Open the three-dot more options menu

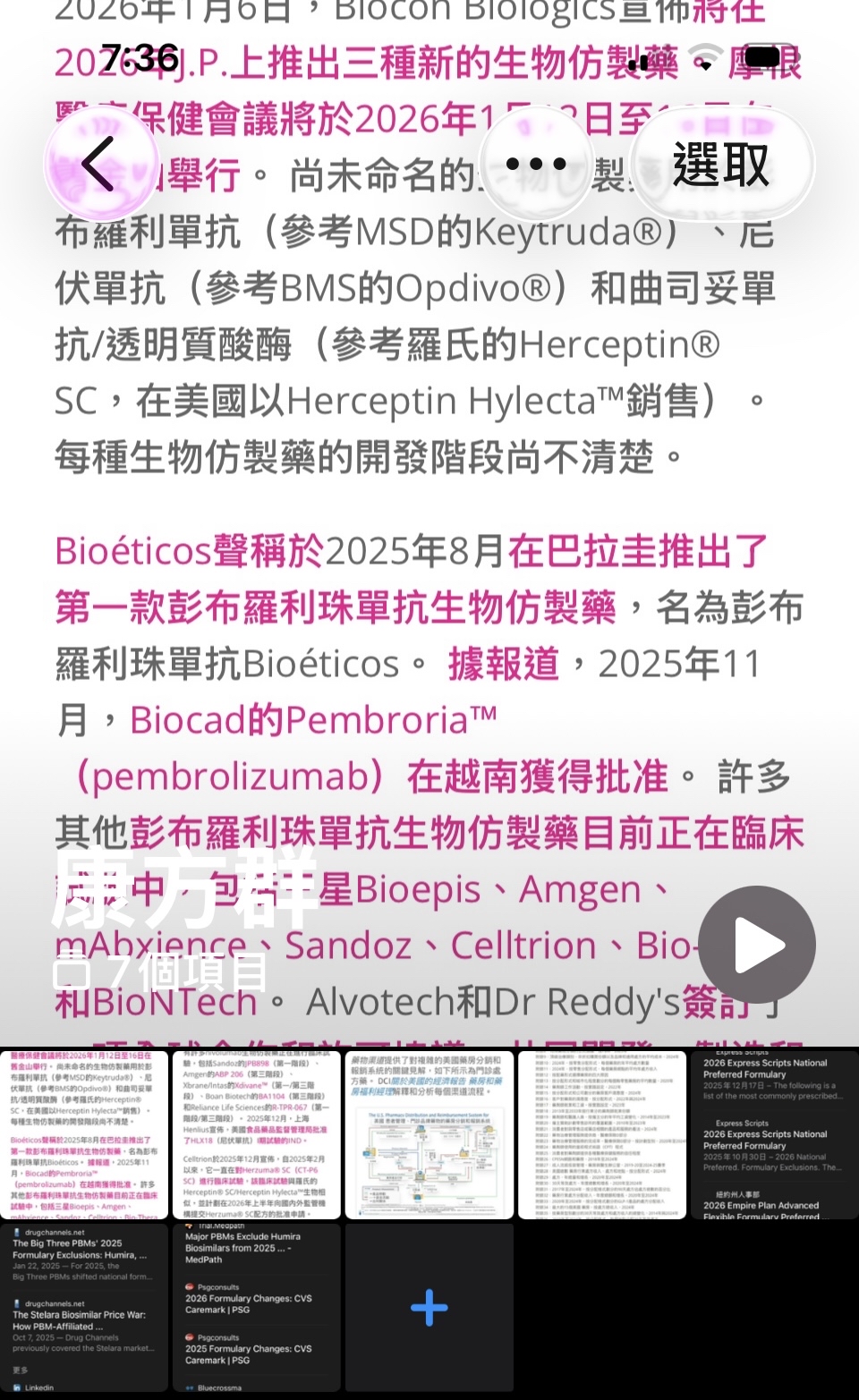(535, 165)
